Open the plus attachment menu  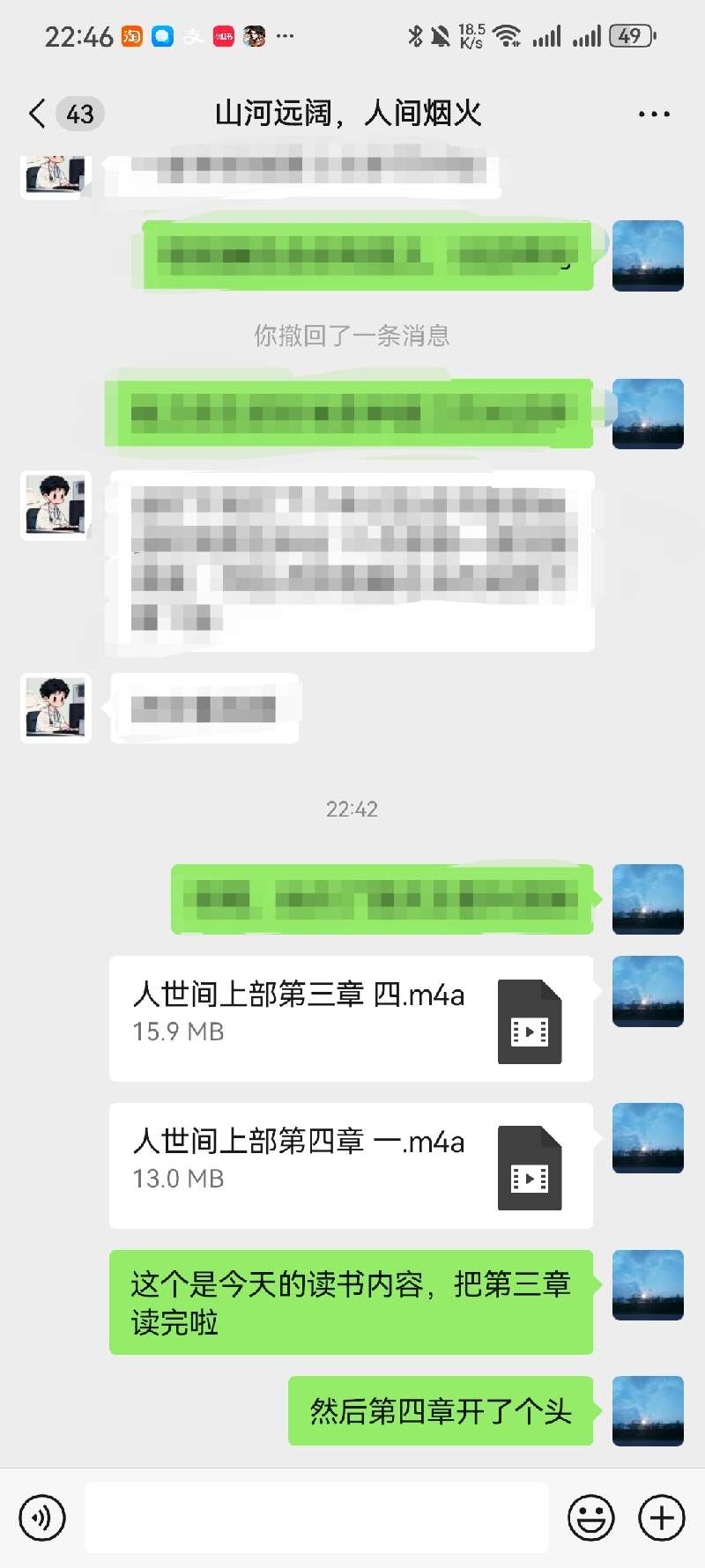click(661, 1518)
